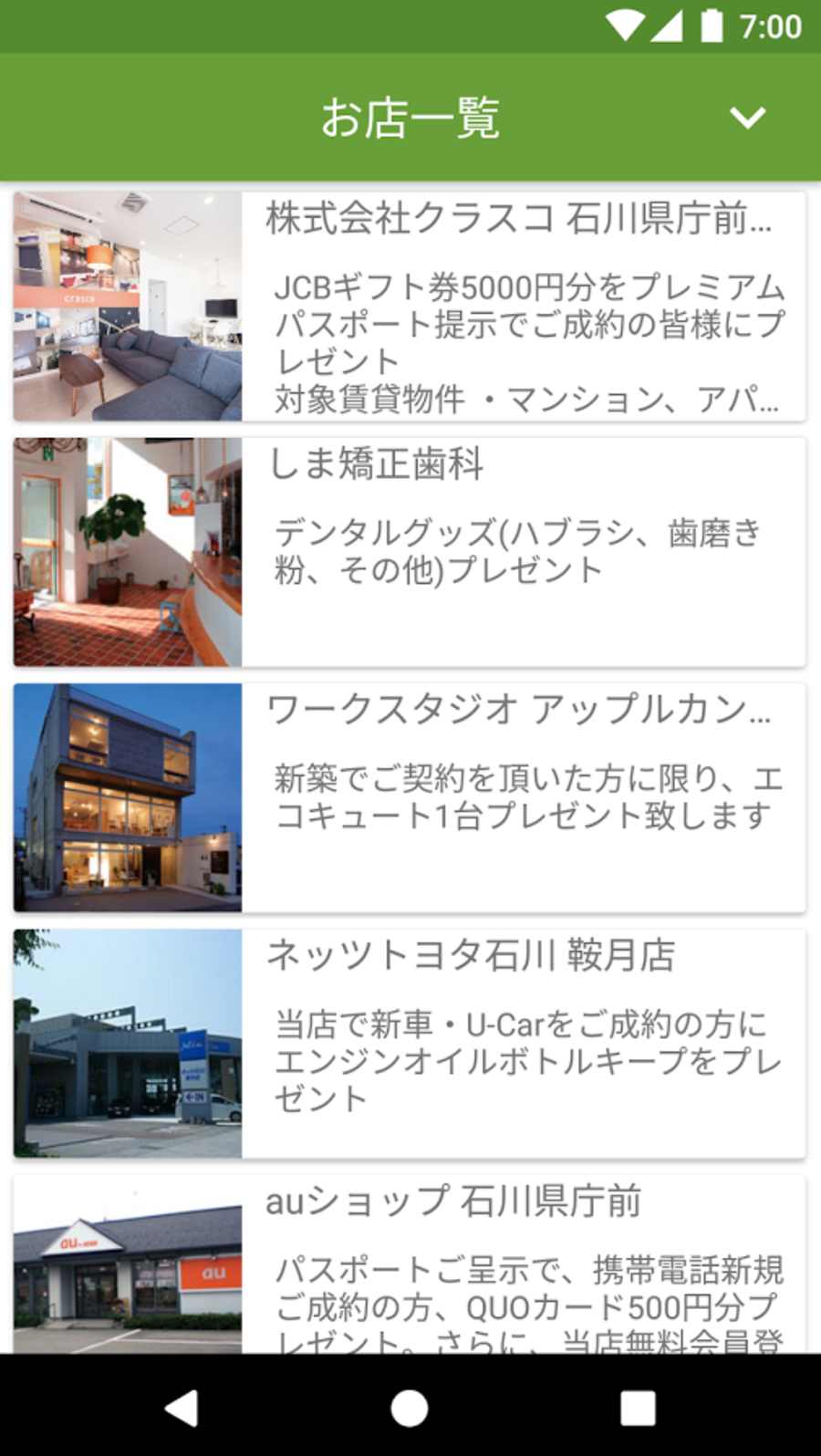
Task: Expand the お店一覧 dropdown chevron
Action: [x=747, y=118]
